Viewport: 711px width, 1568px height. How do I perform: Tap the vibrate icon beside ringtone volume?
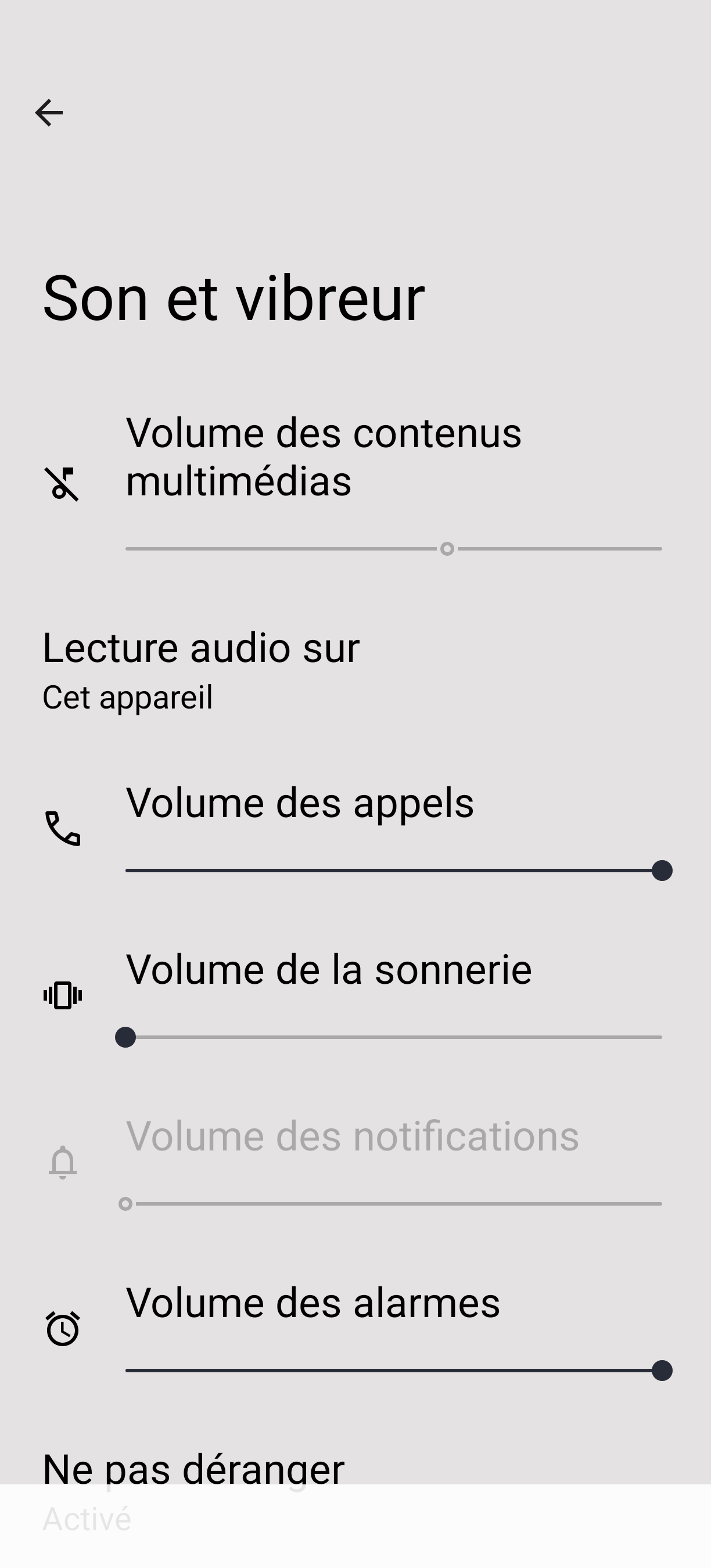62,996
